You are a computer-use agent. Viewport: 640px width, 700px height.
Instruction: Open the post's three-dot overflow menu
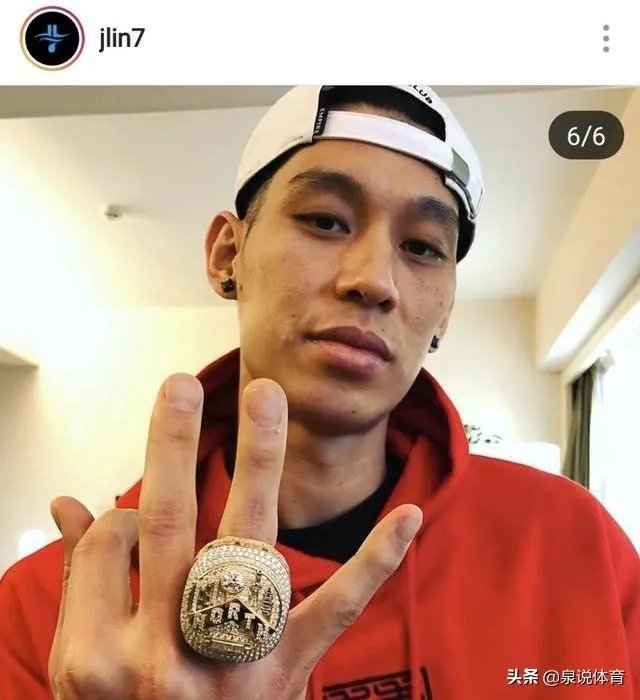(x=605, y=38)
